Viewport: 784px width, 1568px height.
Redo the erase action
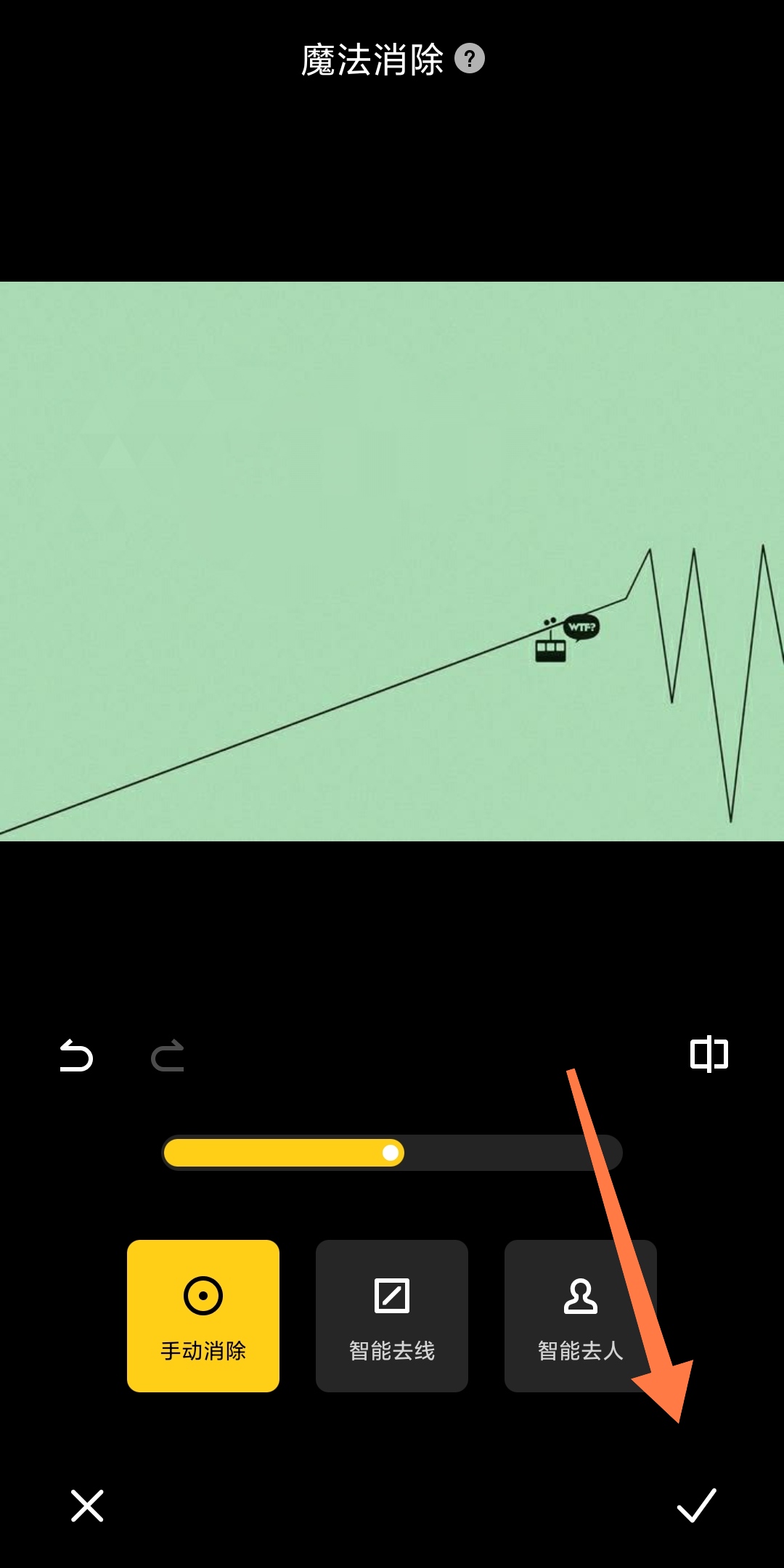(x=168, y=1055)
